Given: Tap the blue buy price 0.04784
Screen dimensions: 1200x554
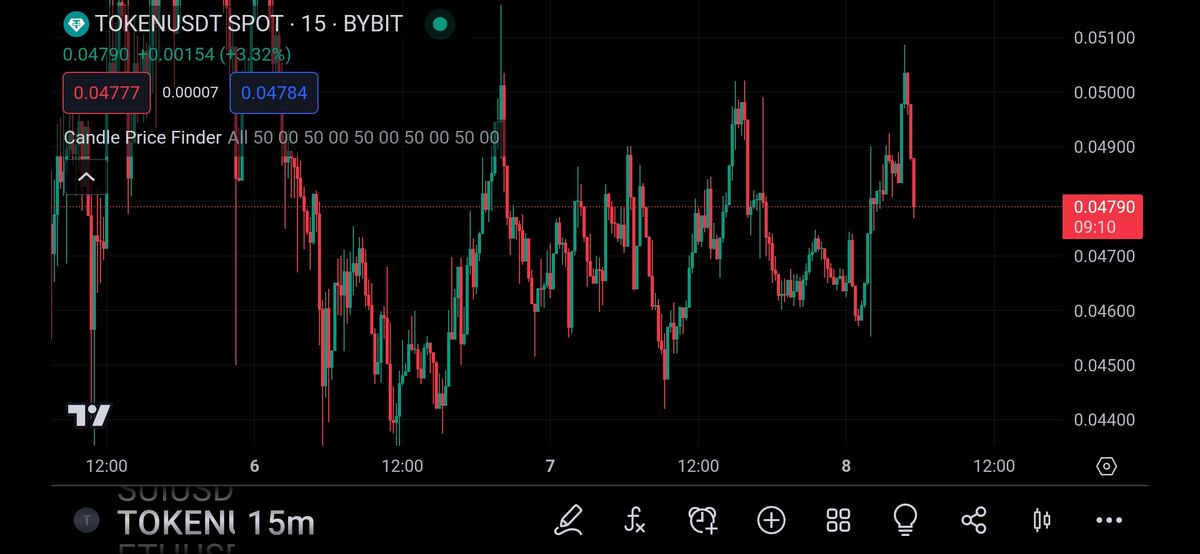Looking at the screenshot, I should pos(274,93).
